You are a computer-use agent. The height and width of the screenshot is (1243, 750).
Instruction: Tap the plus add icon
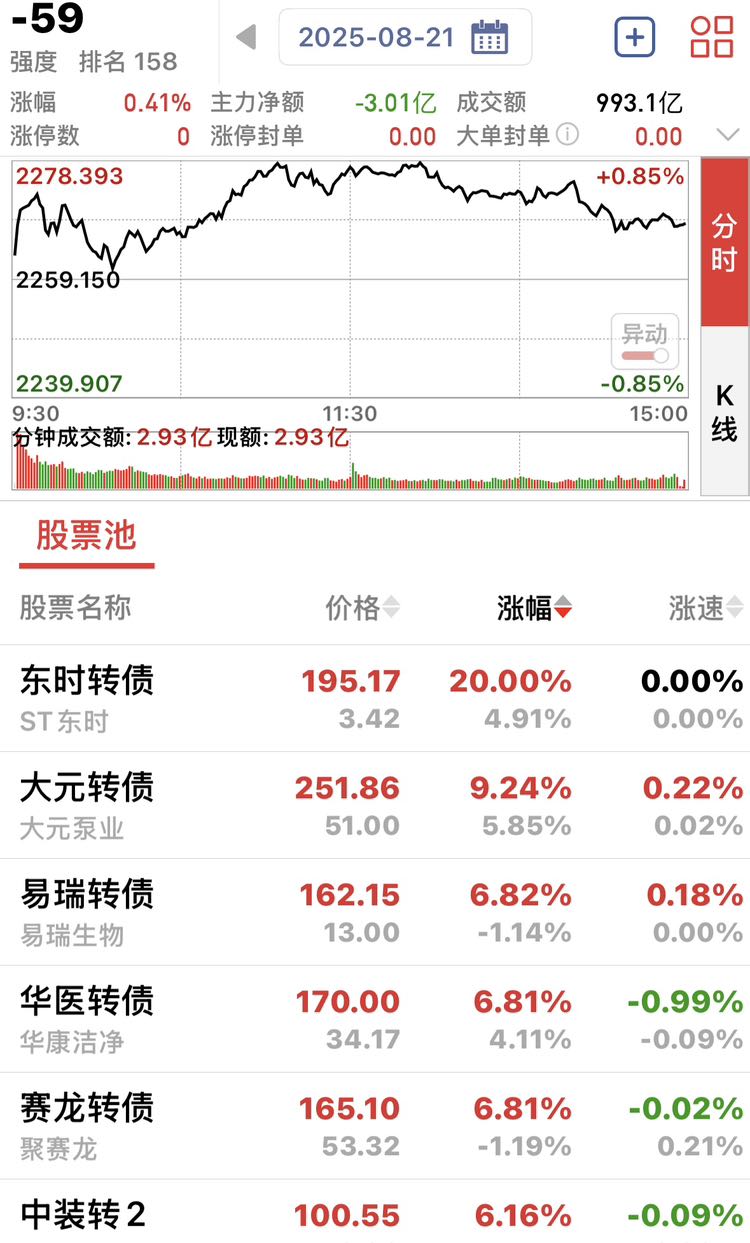634,38
